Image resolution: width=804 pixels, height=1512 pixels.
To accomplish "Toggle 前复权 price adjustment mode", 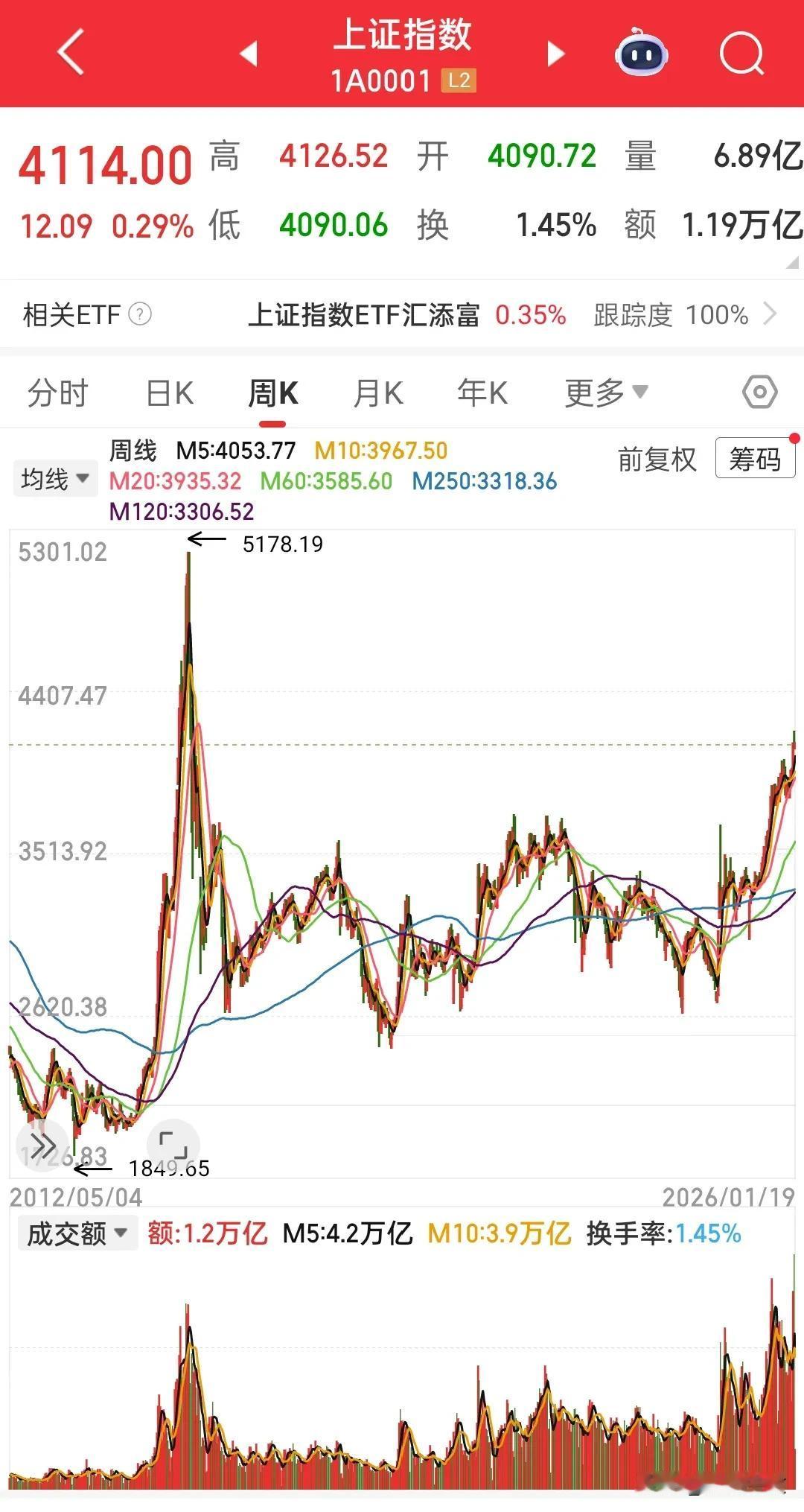I will [x=656, y=460].
